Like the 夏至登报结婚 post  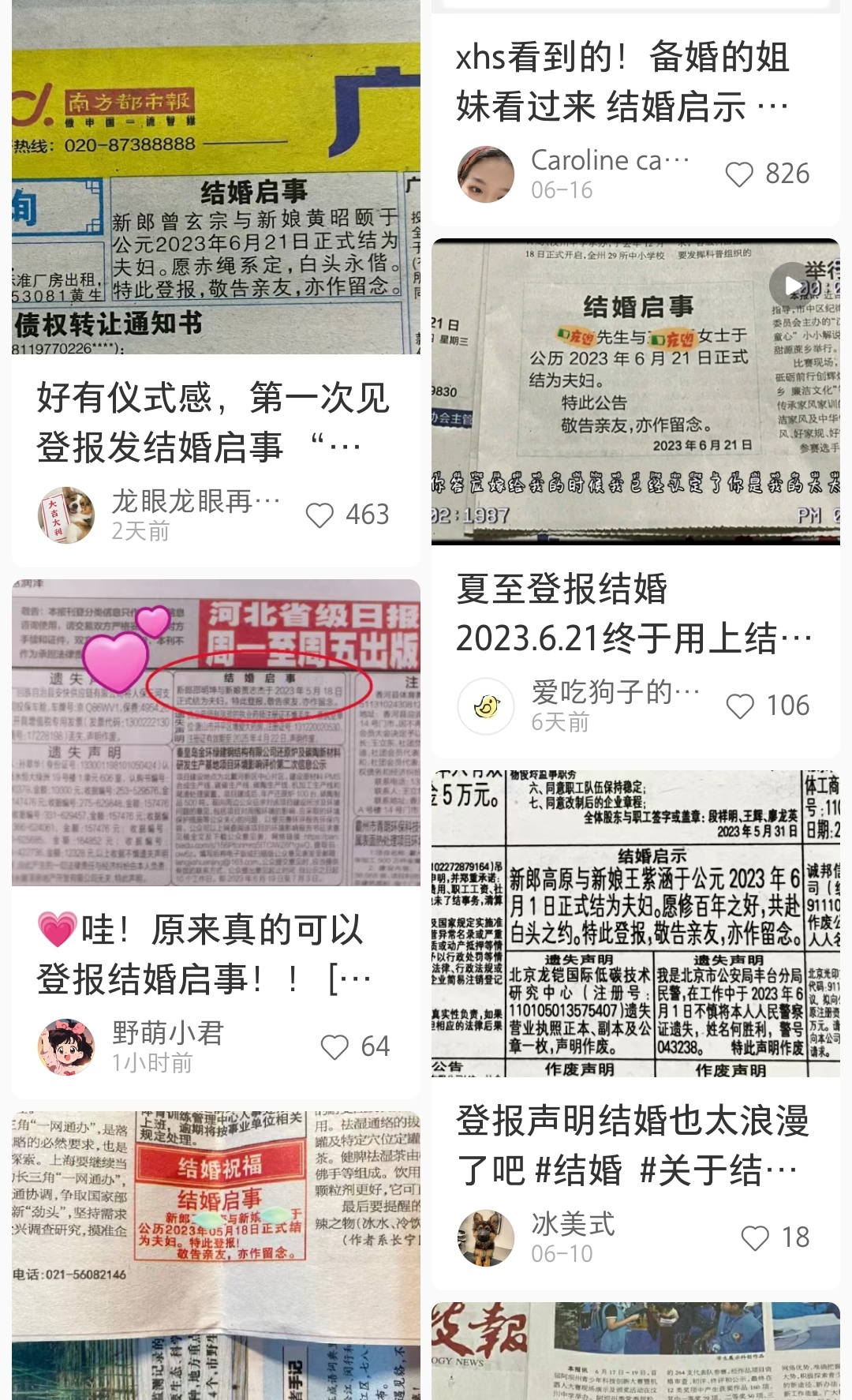point(739,706)
